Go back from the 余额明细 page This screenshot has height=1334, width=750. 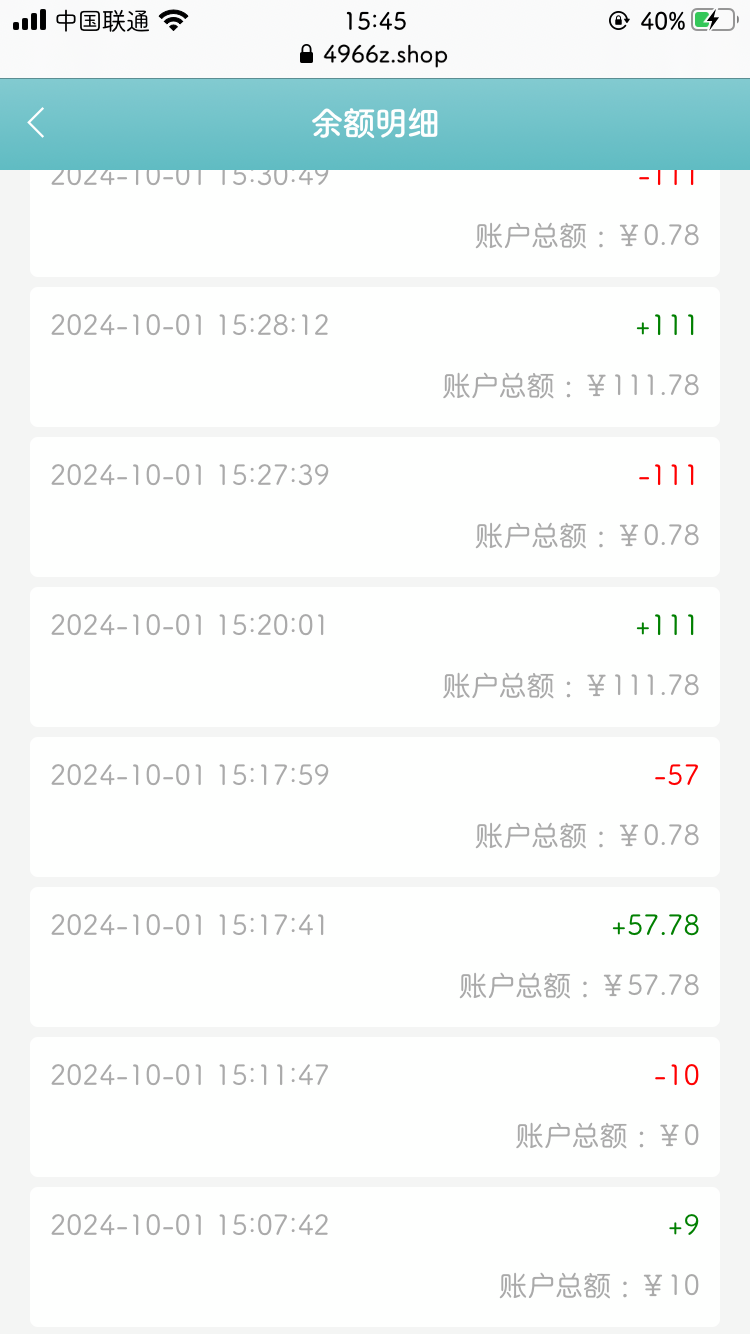[37, 124]
